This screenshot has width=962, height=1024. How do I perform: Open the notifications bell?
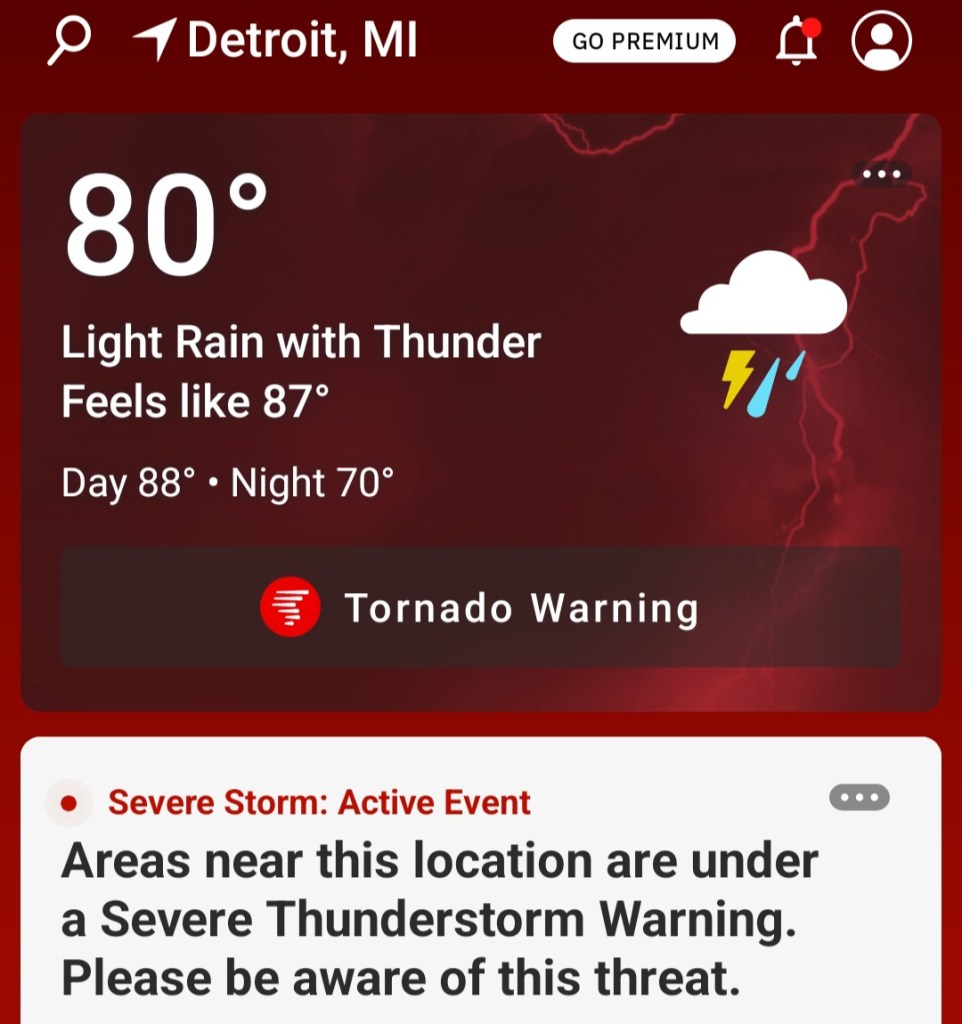coord(797,42)
